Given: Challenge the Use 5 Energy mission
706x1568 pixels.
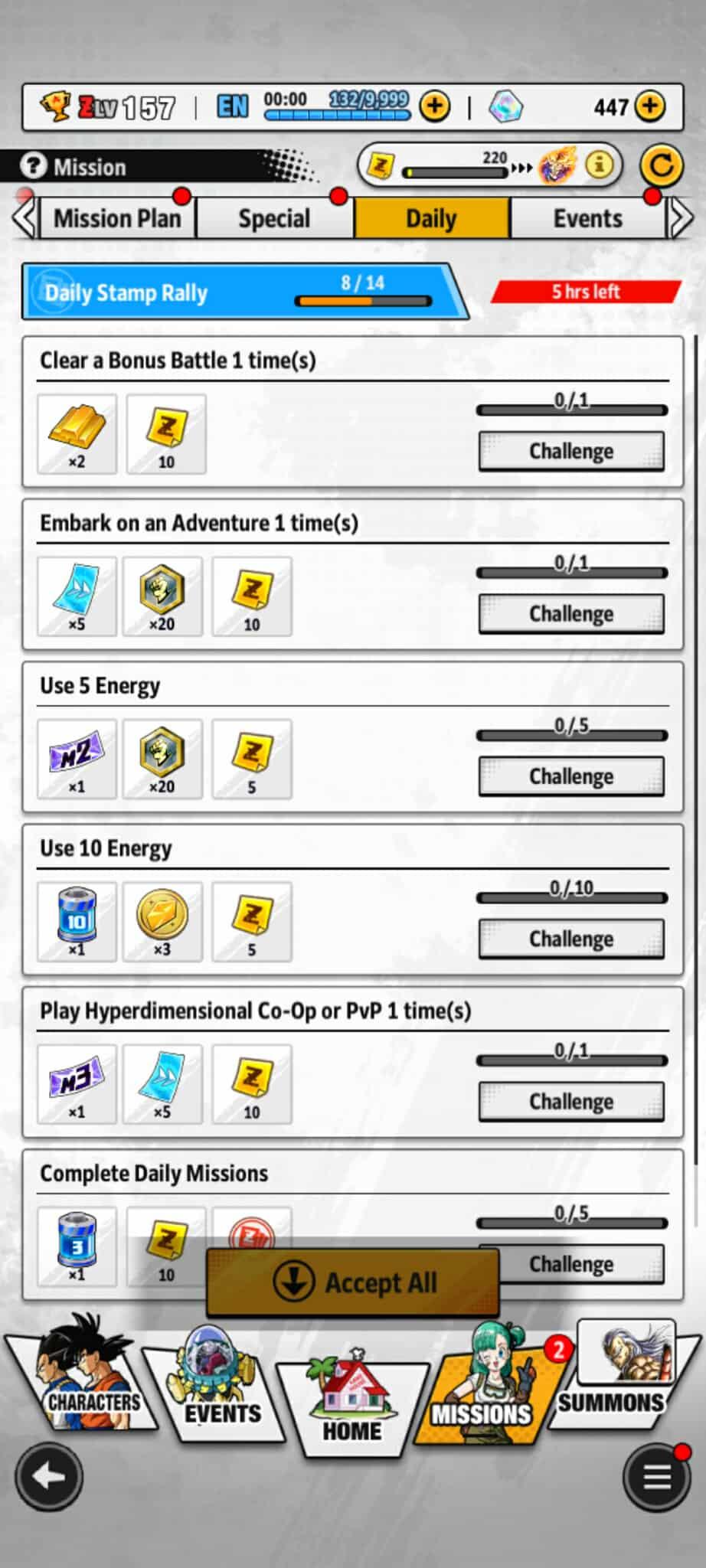Looking at the screenshot, I should [x=571, y=776].
